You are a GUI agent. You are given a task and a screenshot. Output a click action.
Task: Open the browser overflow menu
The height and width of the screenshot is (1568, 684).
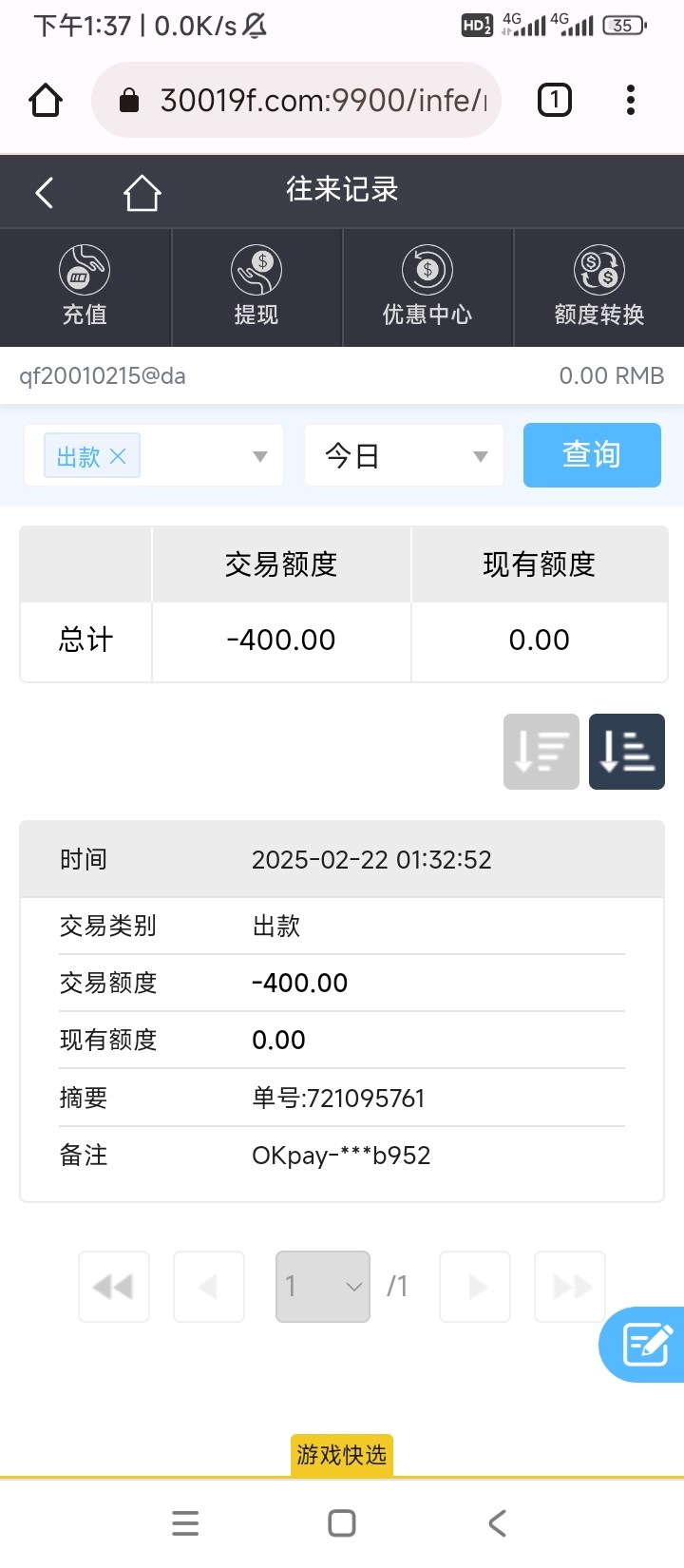pyautogui.click(x=631, y=100)
